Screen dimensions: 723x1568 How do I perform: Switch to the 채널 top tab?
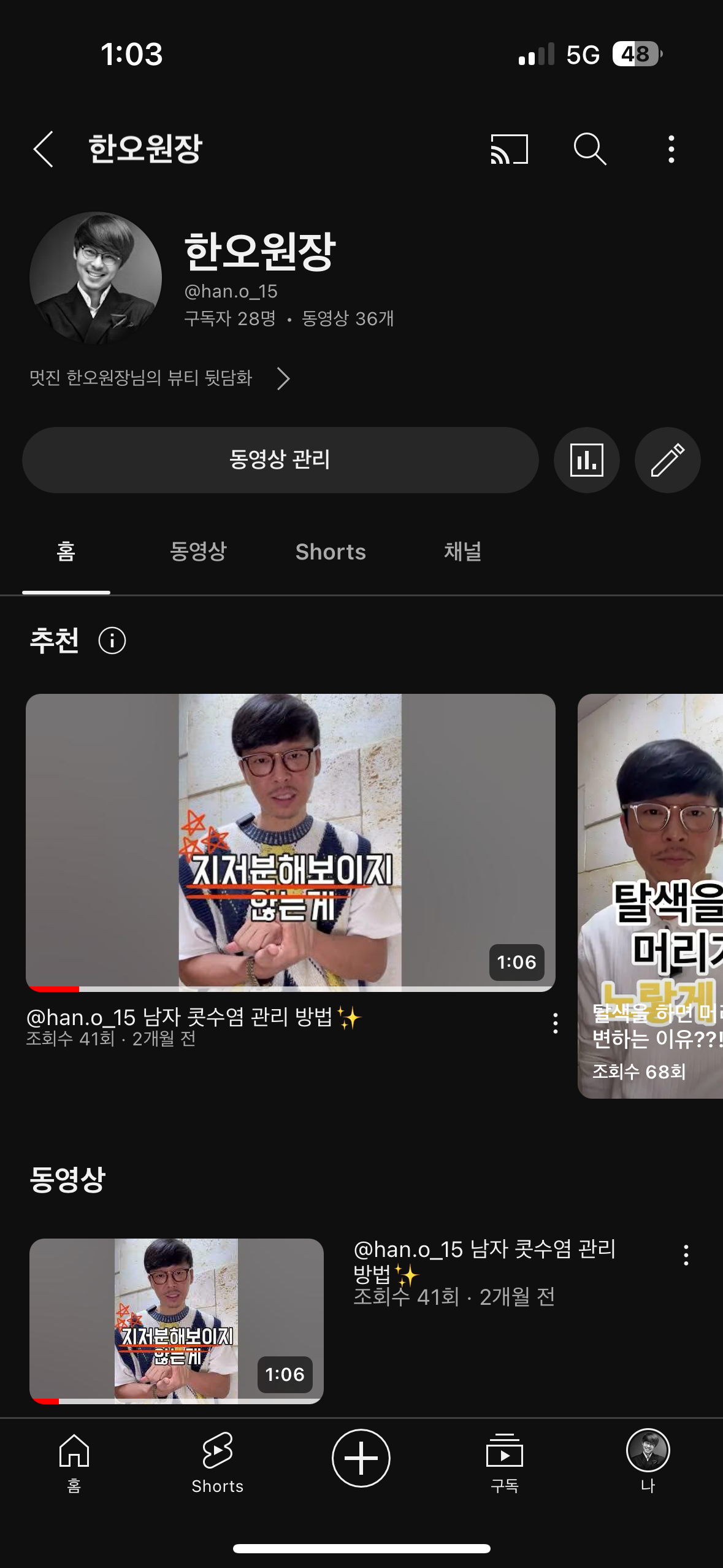[462, 551]
